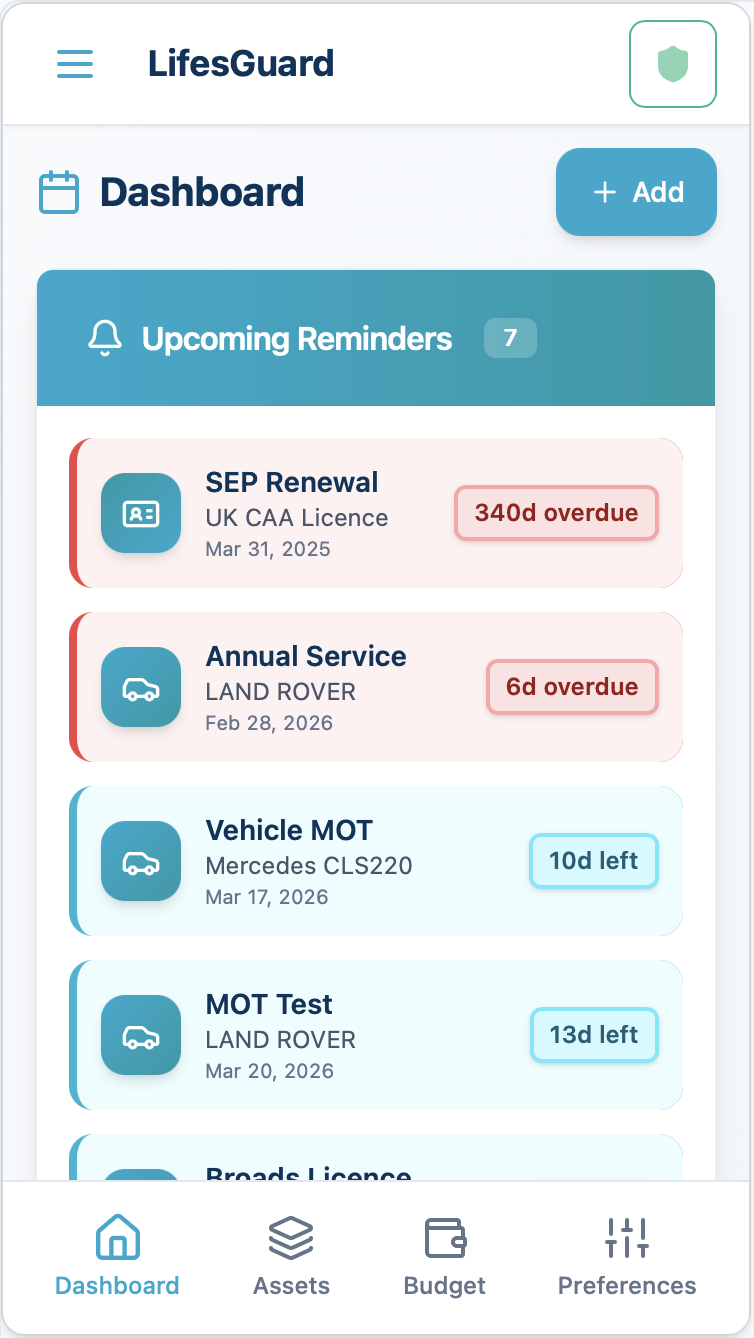
Task: Open the Annual Service LAND ROVER reminder
Action: click(x=376, y=687)
